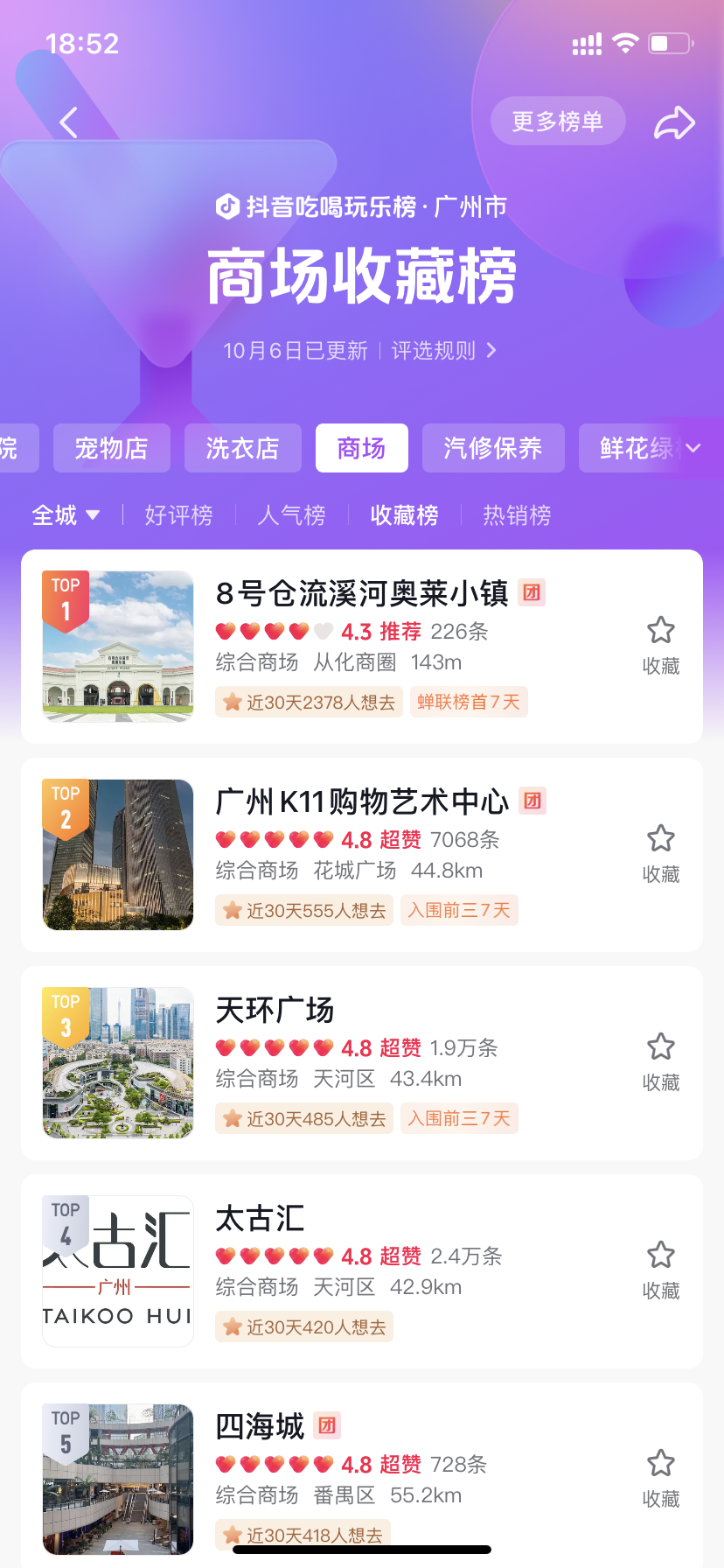The width and height of the screenshot is (724, 1568).
Task: Add 天环广场 to favorites
Action: [x=660, y=1061]
